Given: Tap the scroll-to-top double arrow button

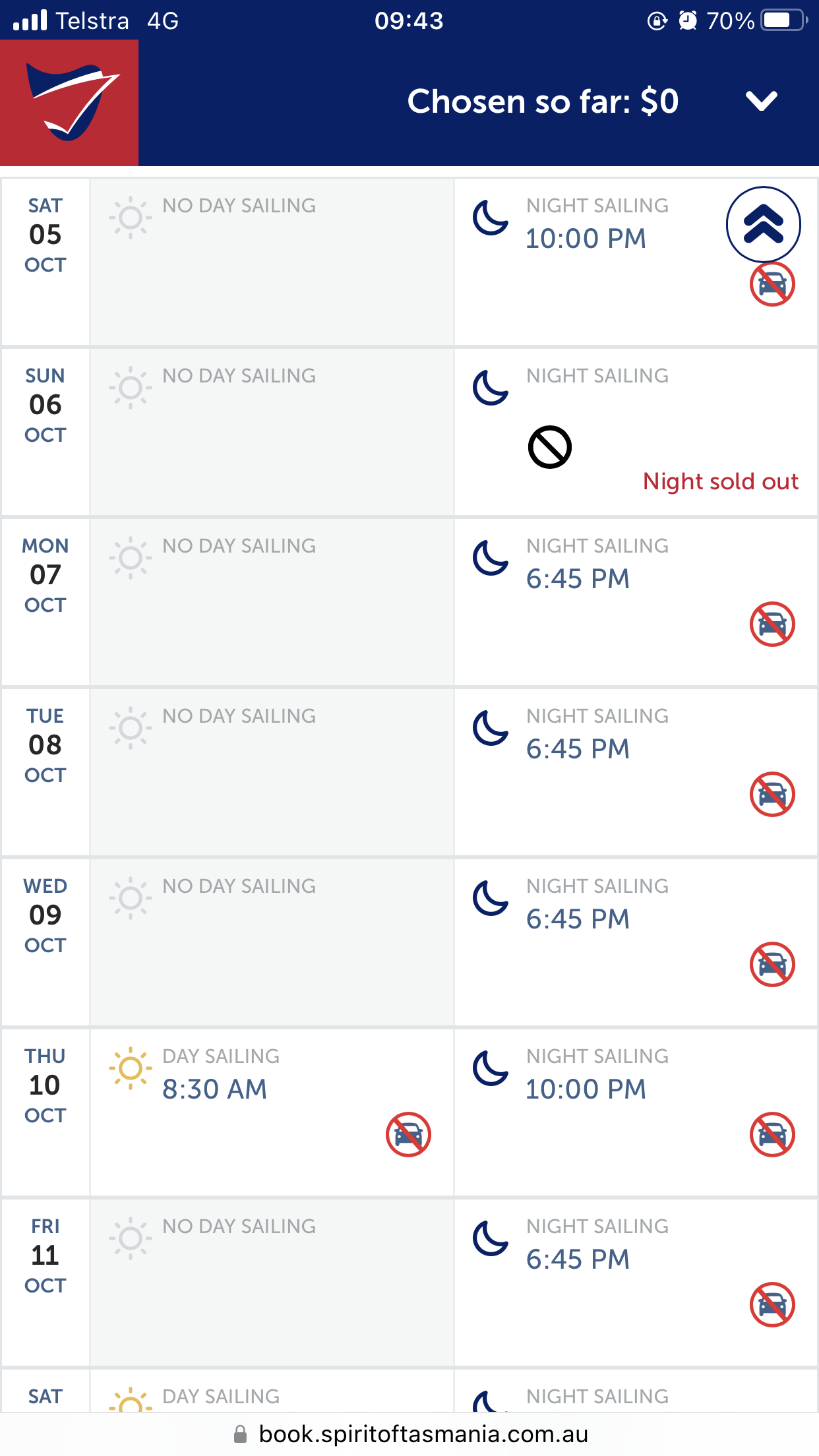Looking at the screenshot, I should coord(764,225).
